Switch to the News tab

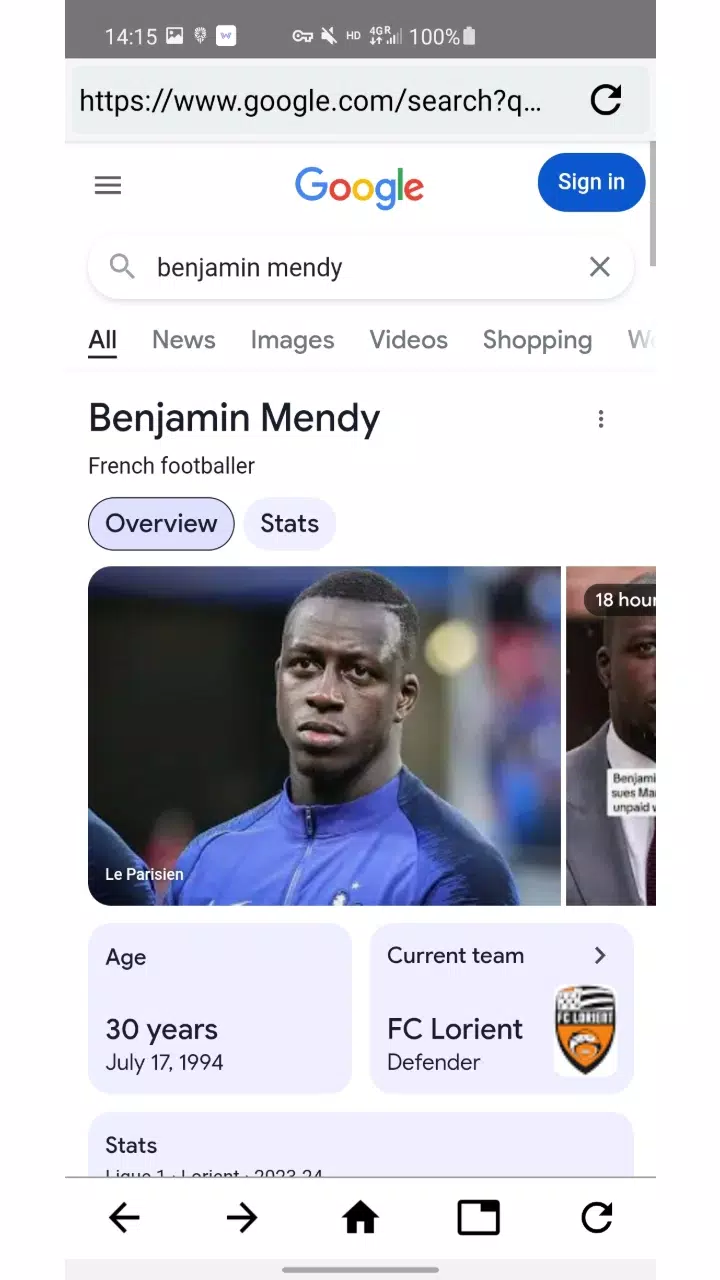click(183, 340)
